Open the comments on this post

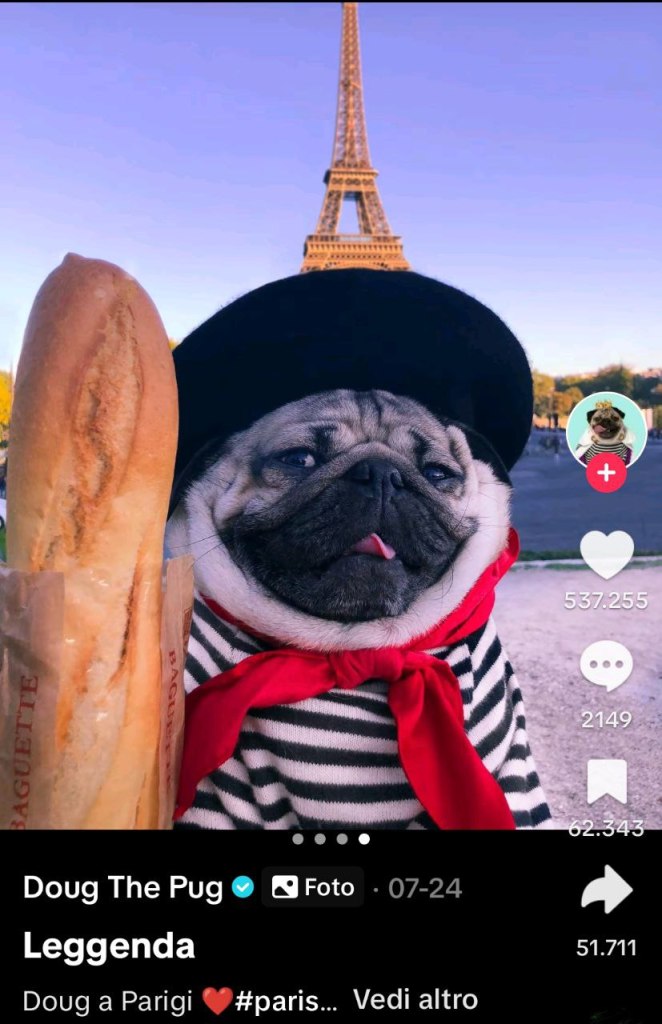pyautogui.click(x=606, y=666)
